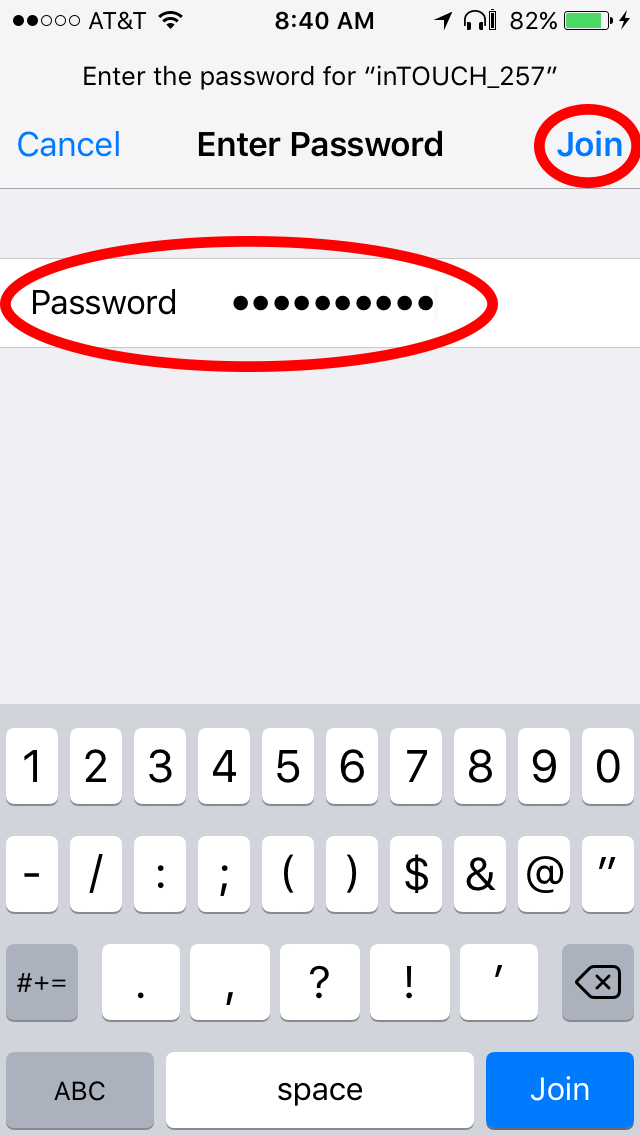Tap the dollar sign key

tap(416, 875)
